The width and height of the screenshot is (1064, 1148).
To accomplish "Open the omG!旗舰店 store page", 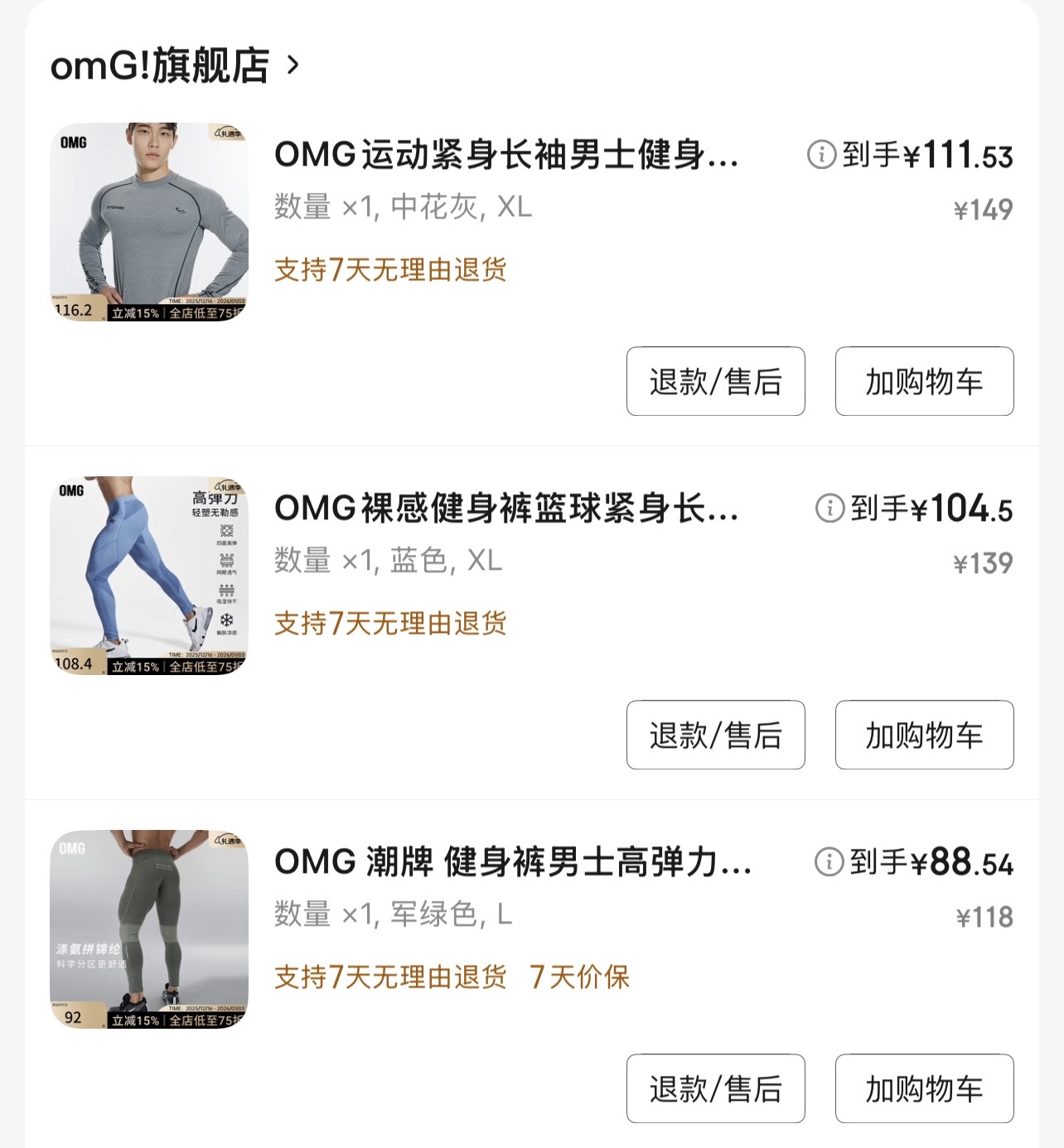I will pos(174,65).
